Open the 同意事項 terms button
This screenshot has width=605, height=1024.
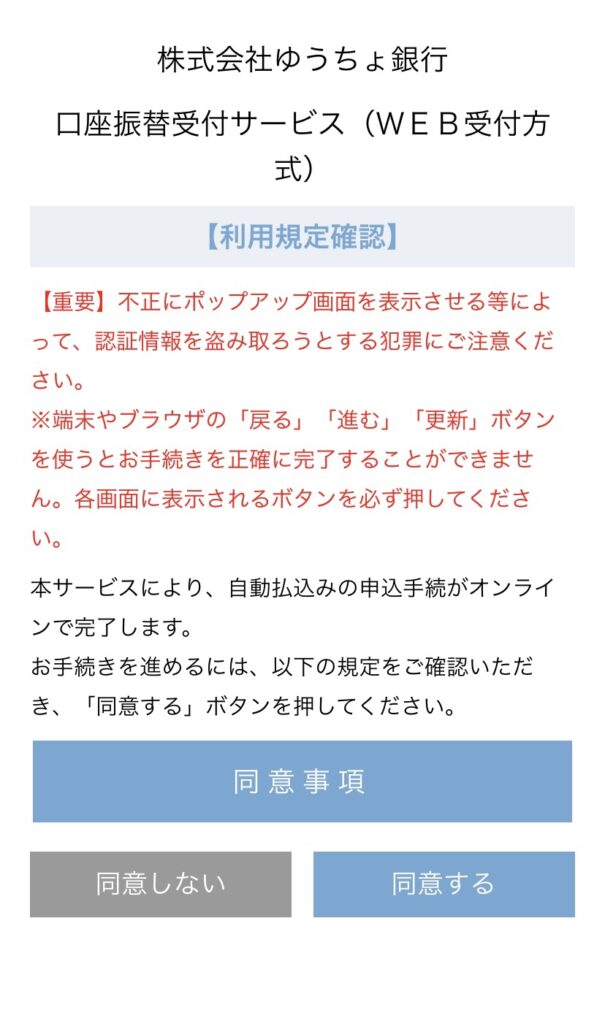coord(302,781)
